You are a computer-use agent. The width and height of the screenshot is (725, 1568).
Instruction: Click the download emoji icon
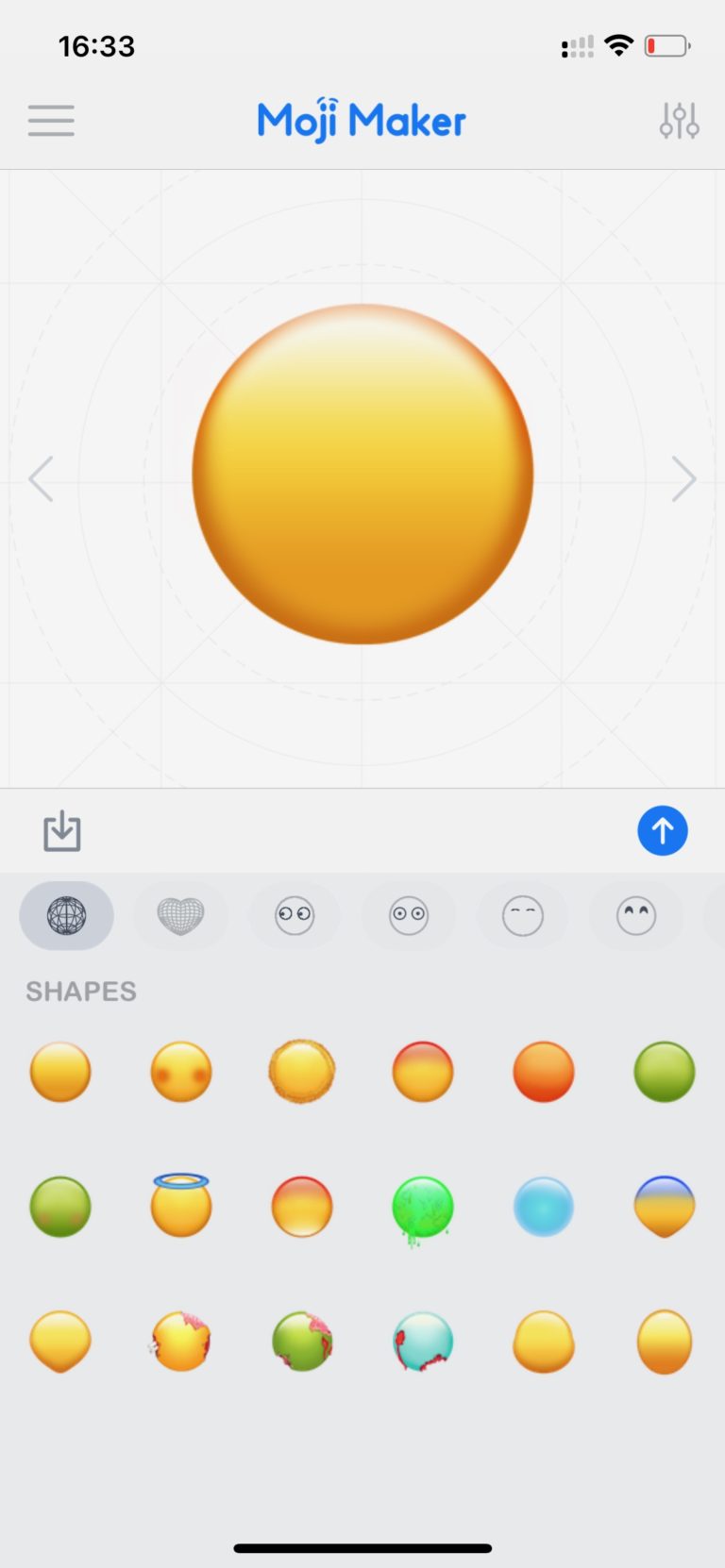click(x=61, y=831)
